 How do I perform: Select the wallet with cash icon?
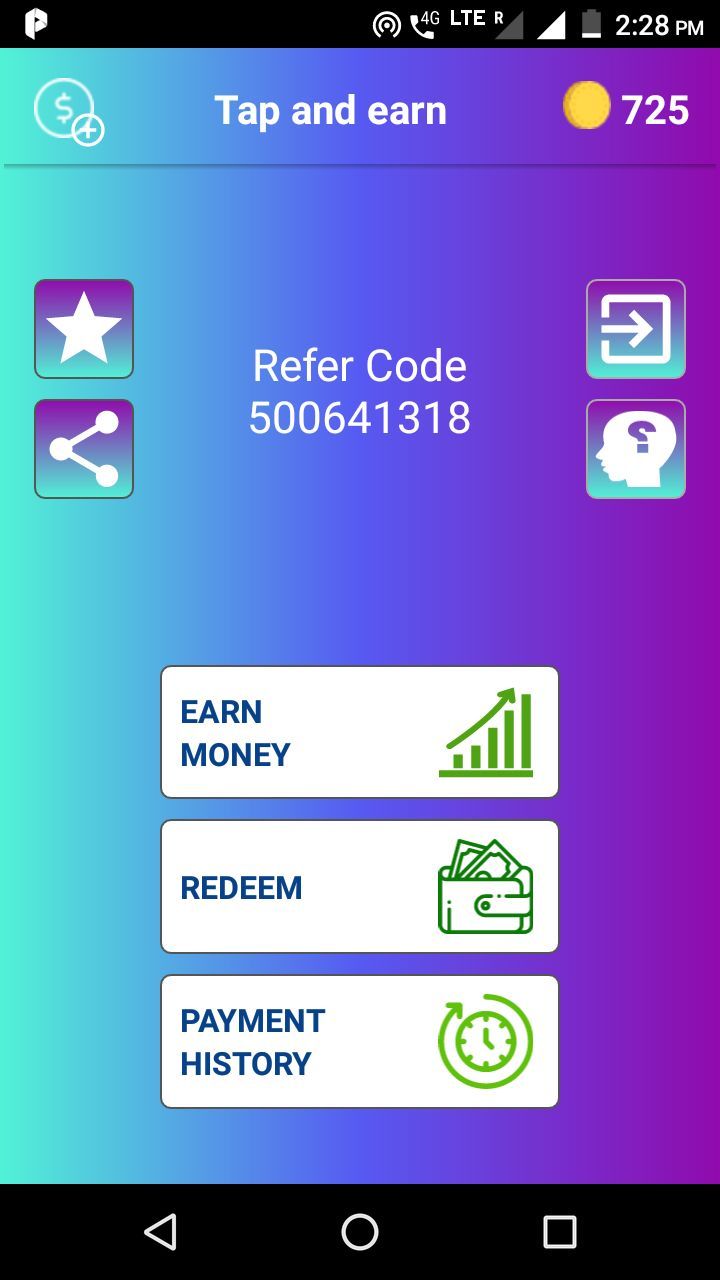pyautogui.click(x=487, y=886)
